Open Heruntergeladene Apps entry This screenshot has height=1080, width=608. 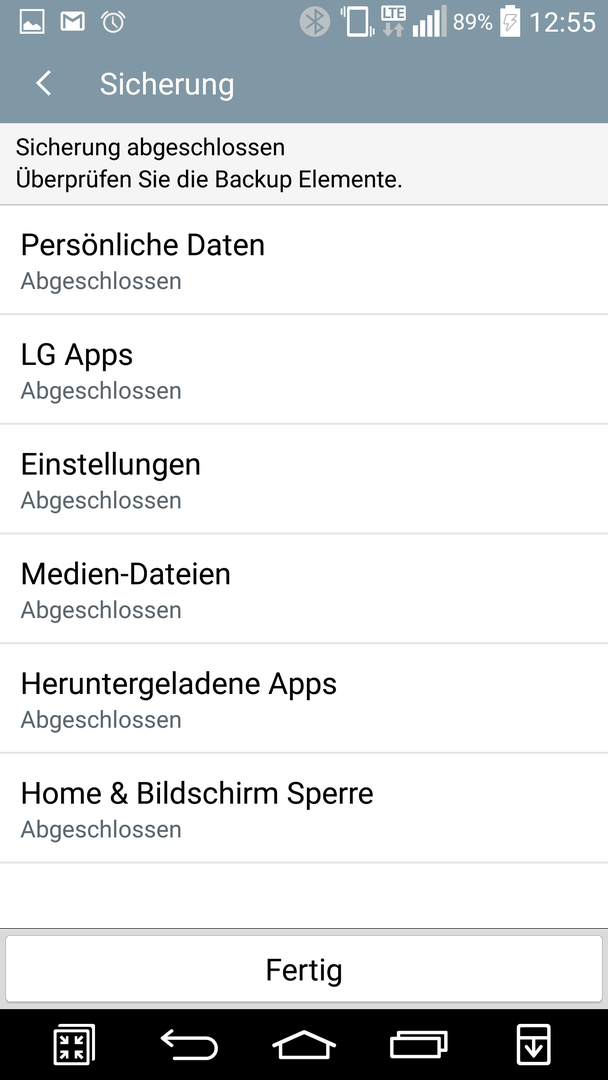point(304,698)
